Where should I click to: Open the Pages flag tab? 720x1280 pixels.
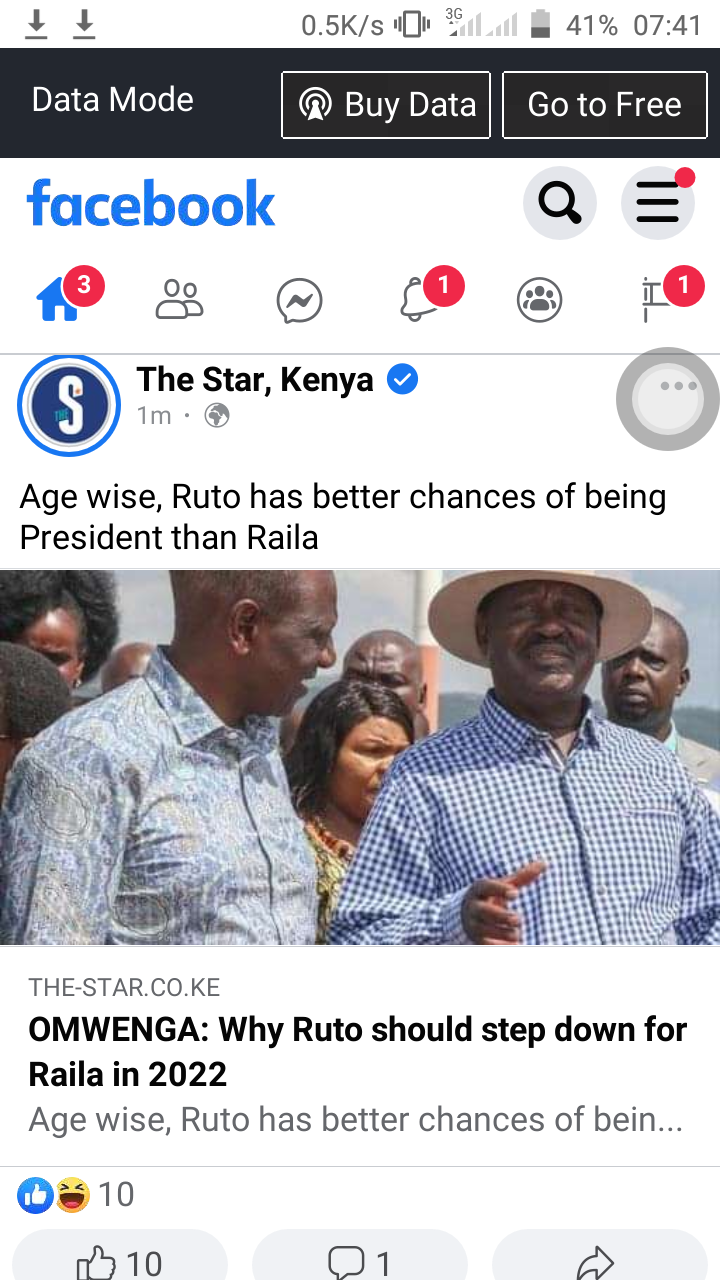click(657, 300)
